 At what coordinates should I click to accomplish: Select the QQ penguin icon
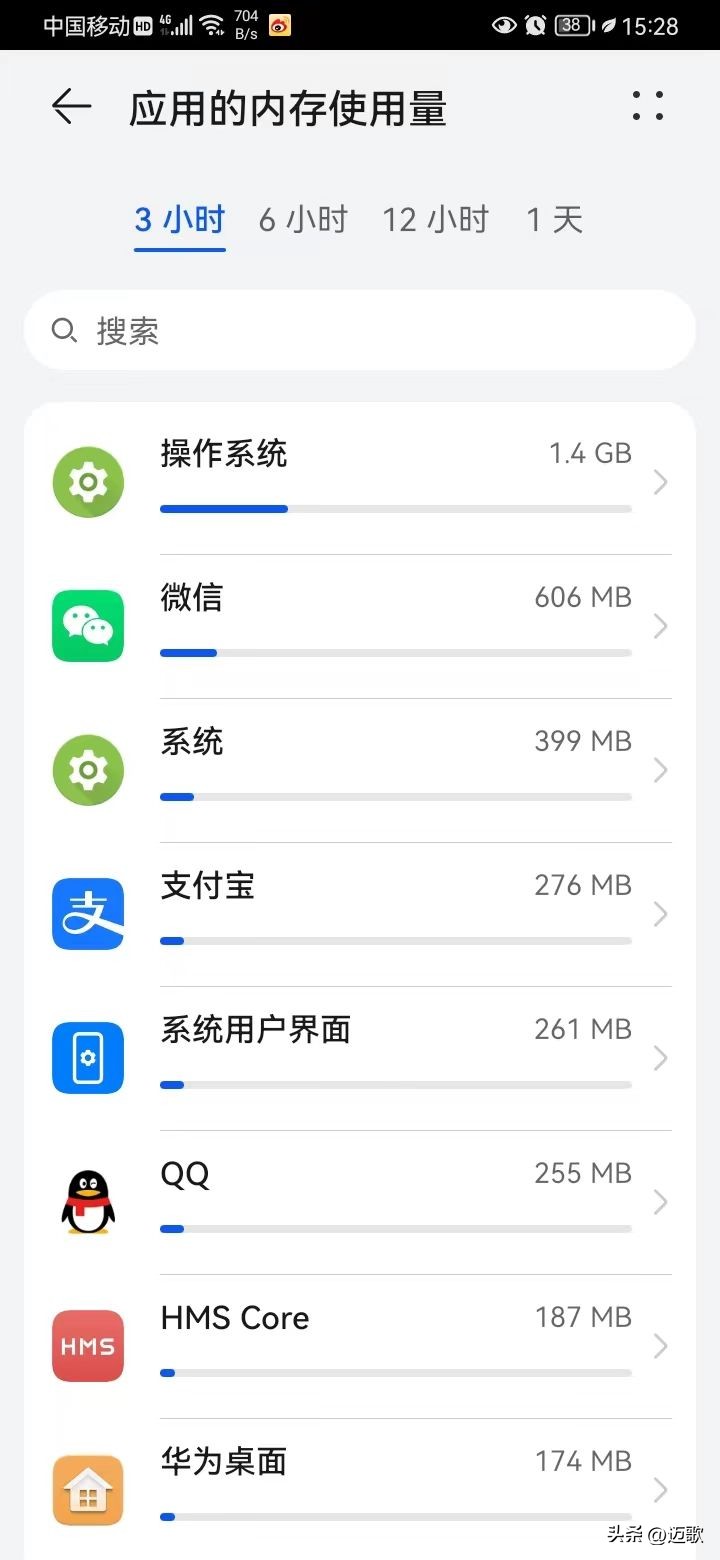[x=87, y=1201]
